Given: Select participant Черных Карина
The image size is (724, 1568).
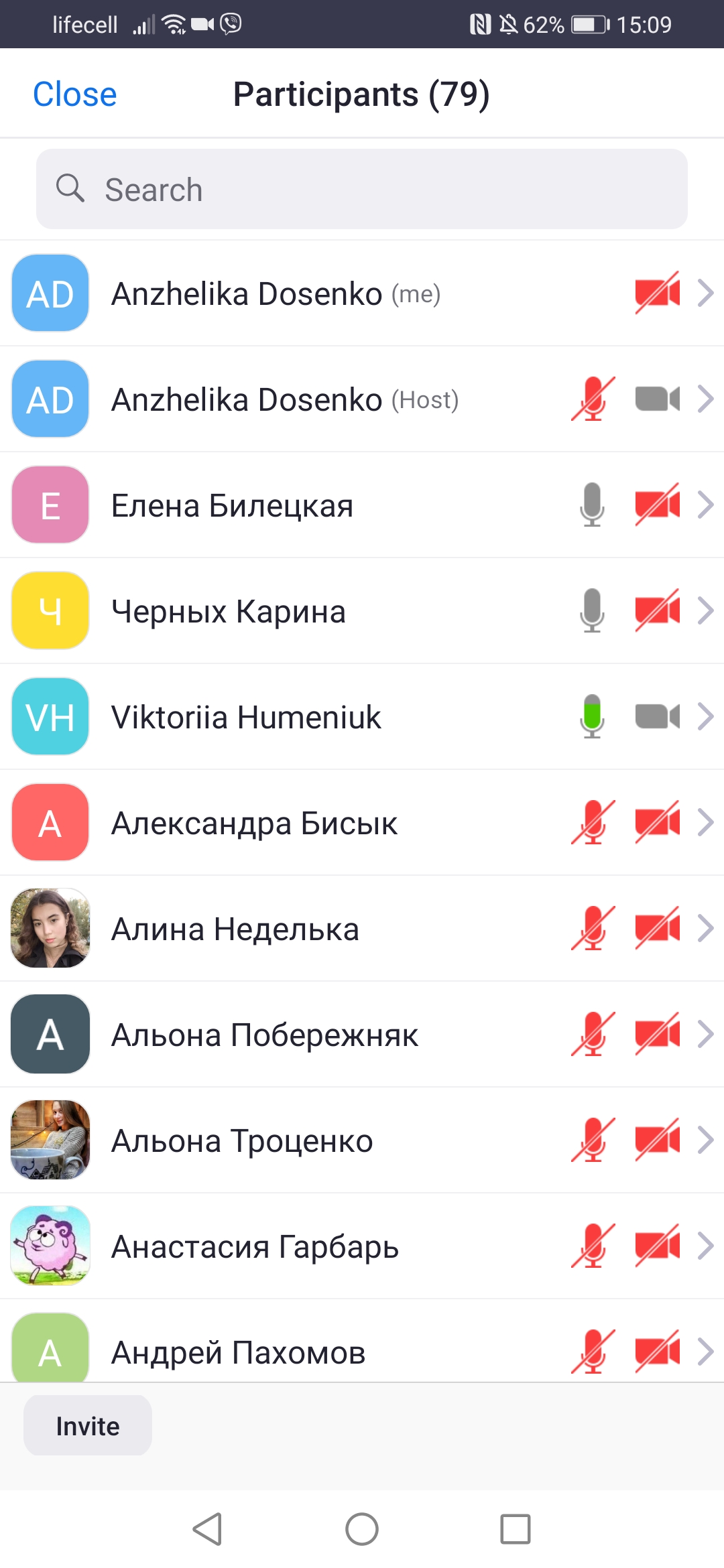Looking at the screenshot, I should [362, 611].
